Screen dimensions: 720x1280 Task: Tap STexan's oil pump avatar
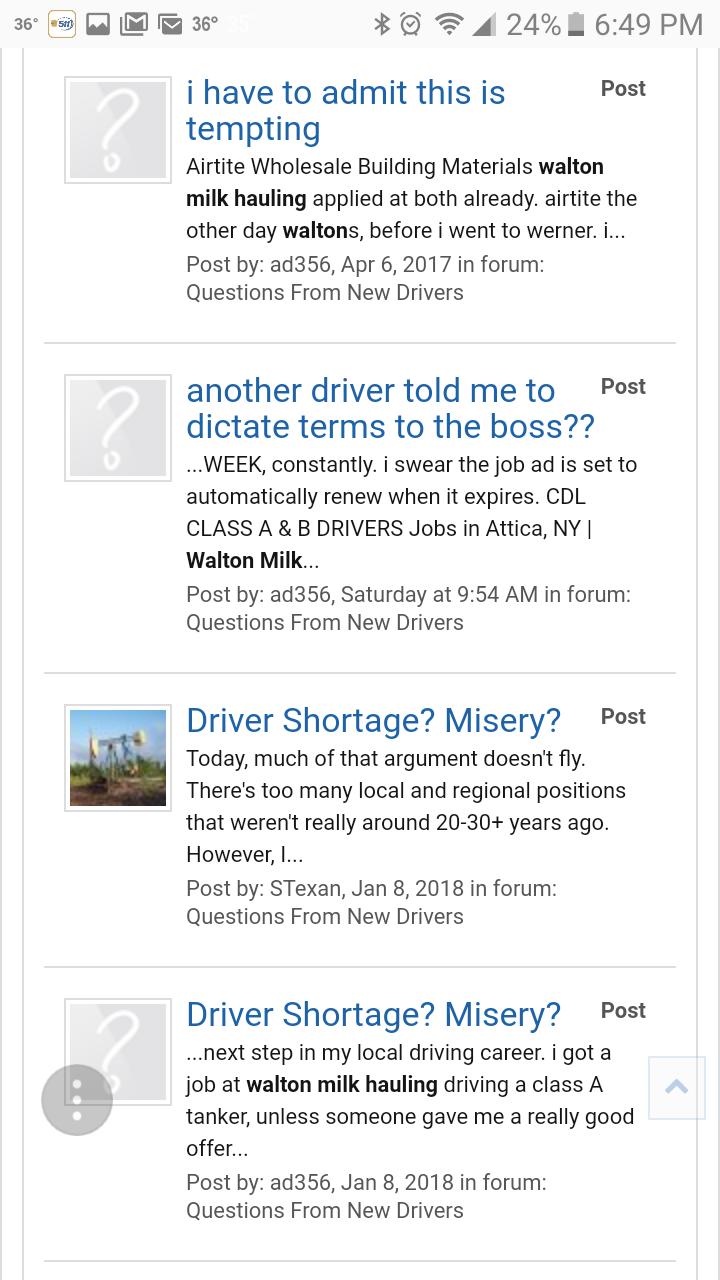point(118,758)
